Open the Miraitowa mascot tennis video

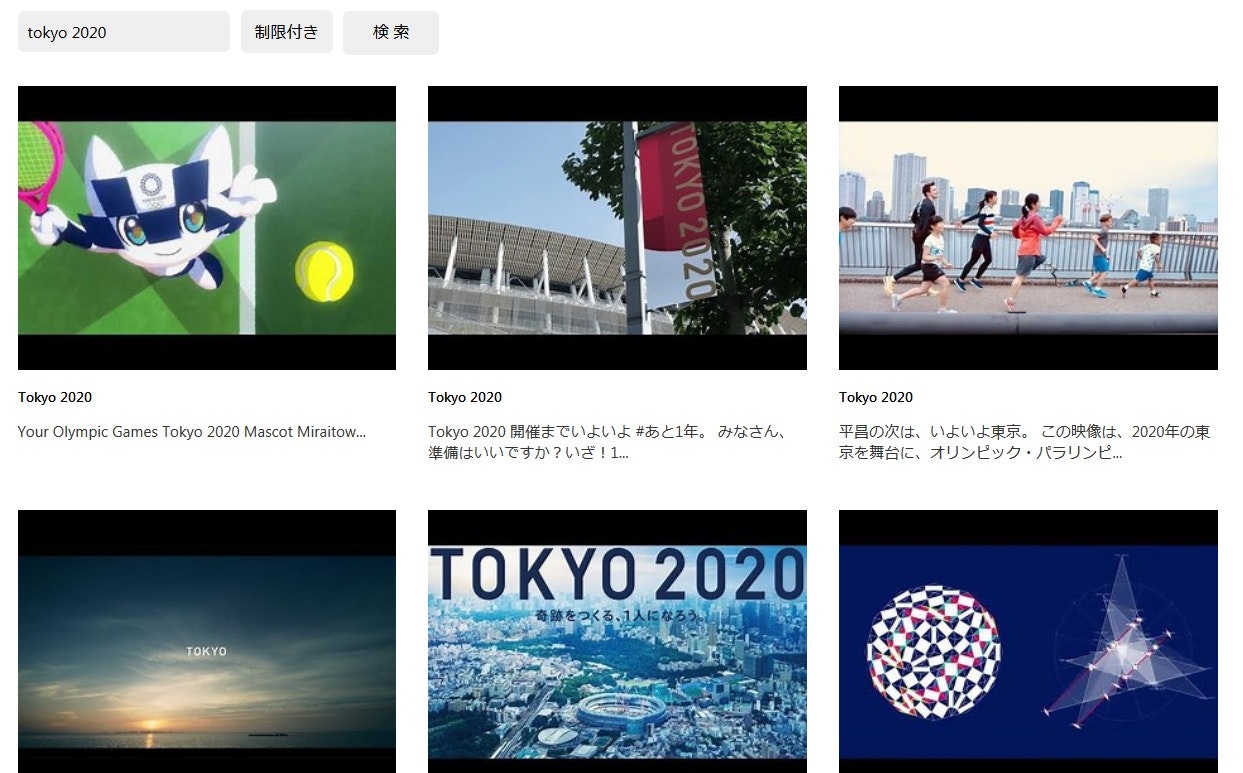pos(207,228)
